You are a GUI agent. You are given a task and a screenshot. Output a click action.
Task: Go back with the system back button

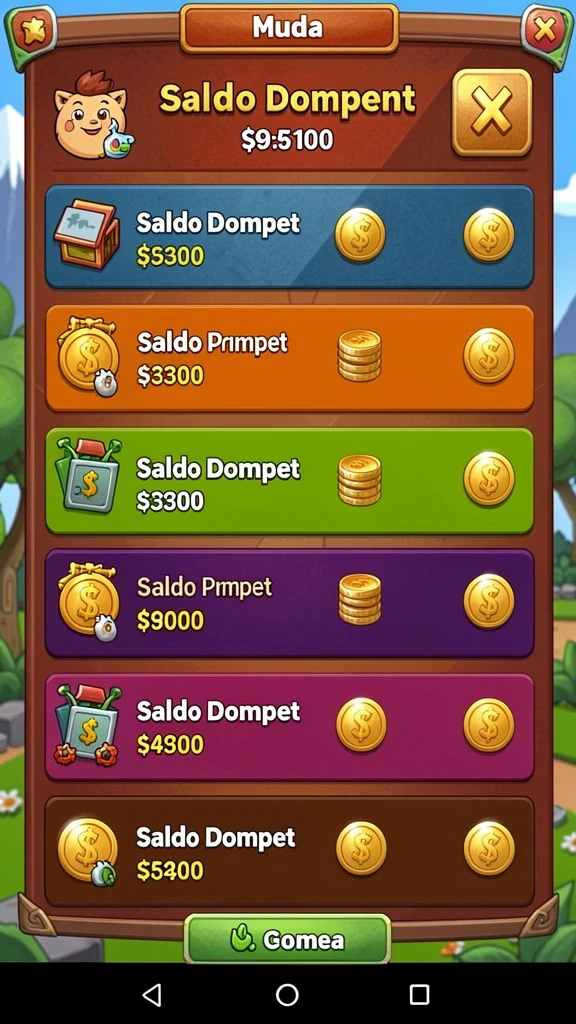coord(152,994)
